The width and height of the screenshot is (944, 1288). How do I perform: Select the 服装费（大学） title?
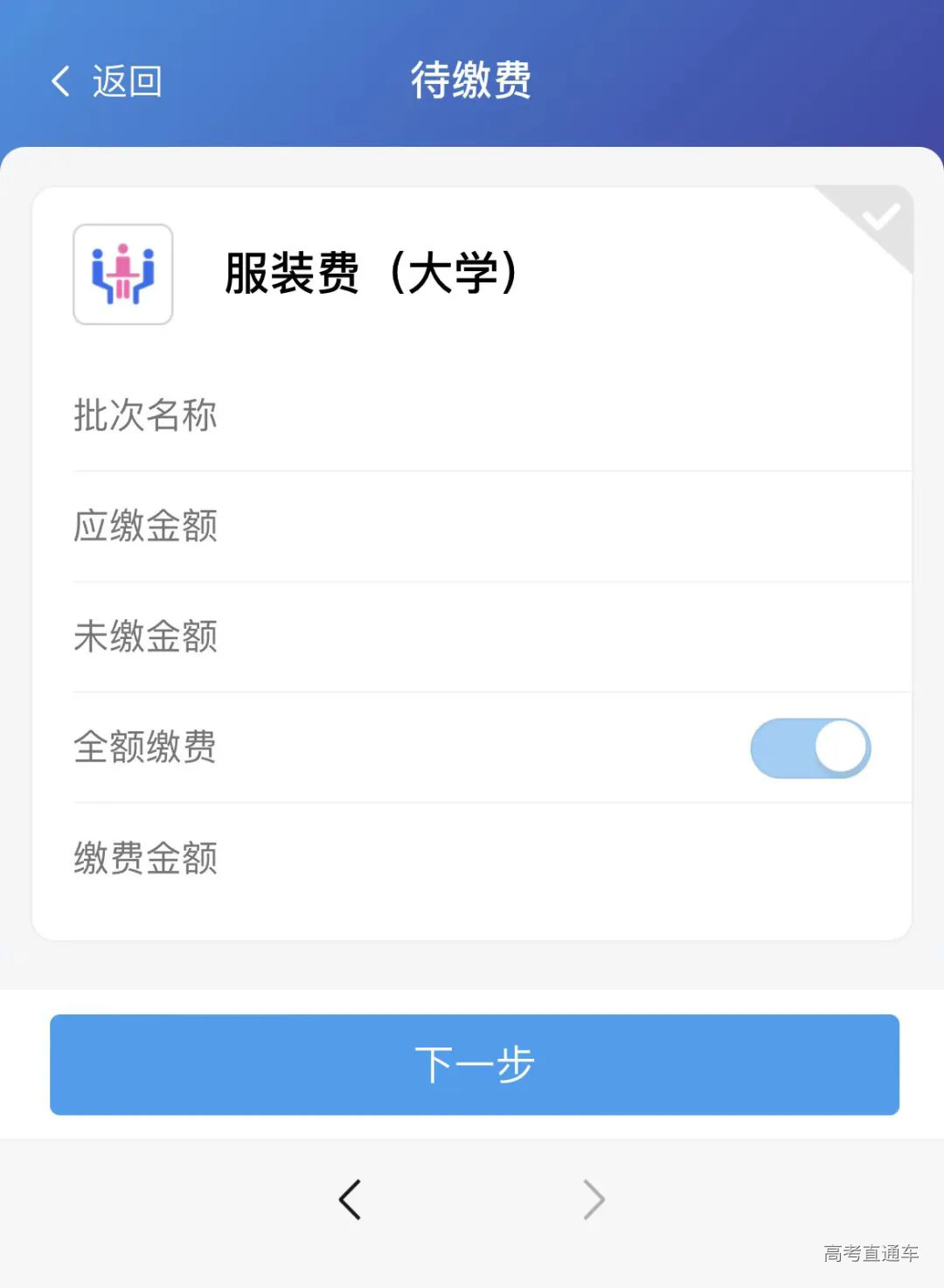tap(371, 271)
